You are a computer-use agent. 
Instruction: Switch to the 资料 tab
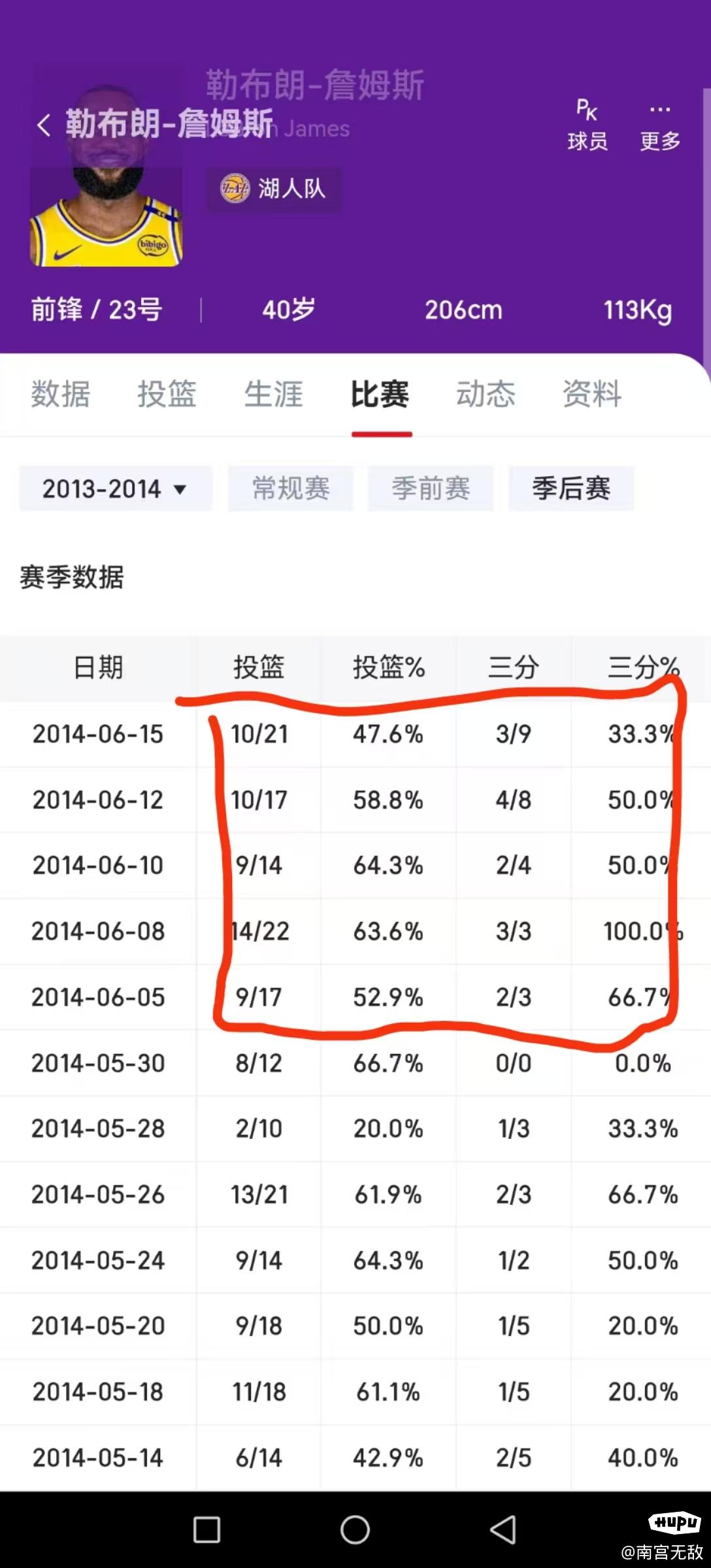(592, 394)
